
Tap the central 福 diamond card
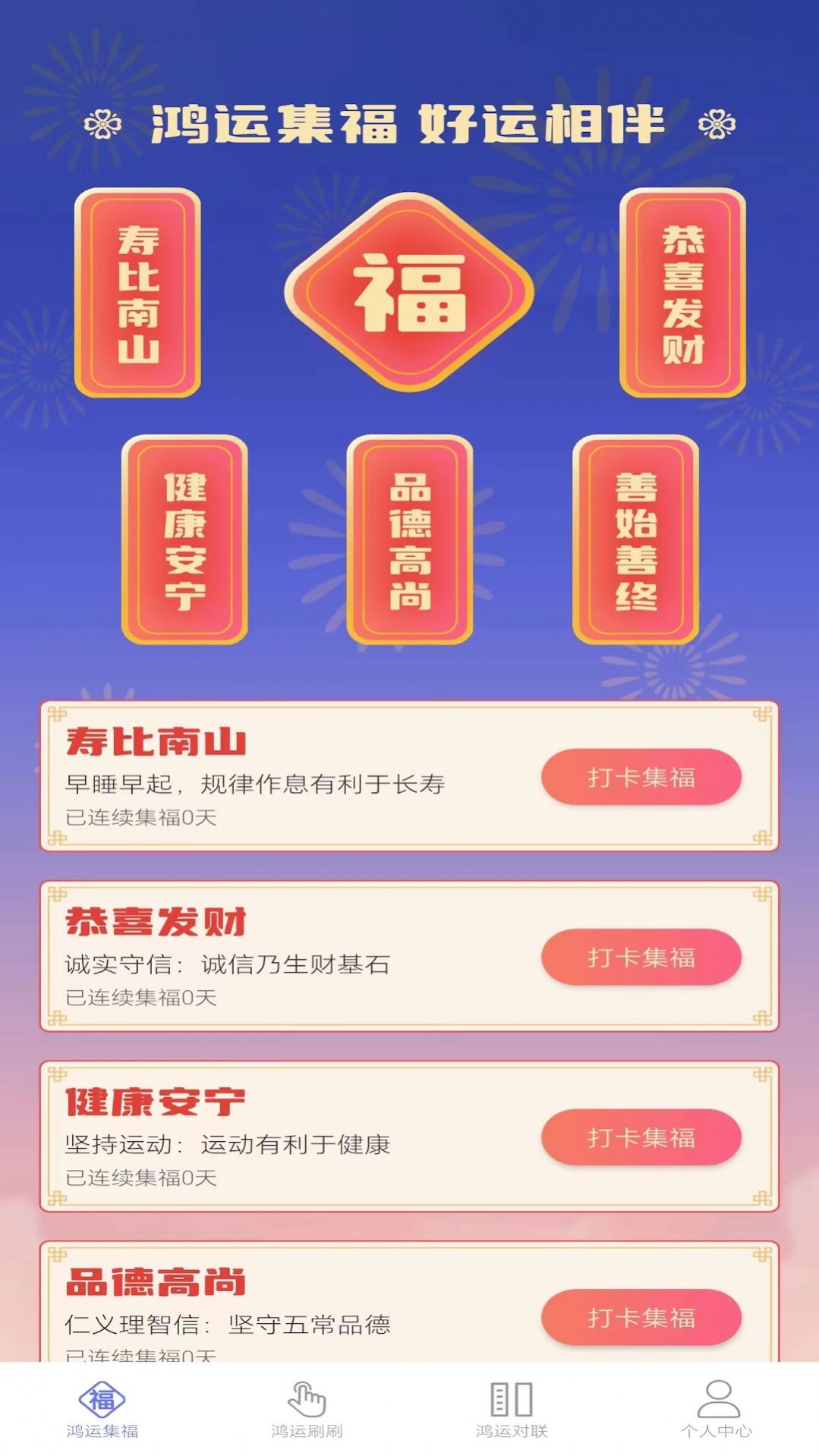[409, 292]
